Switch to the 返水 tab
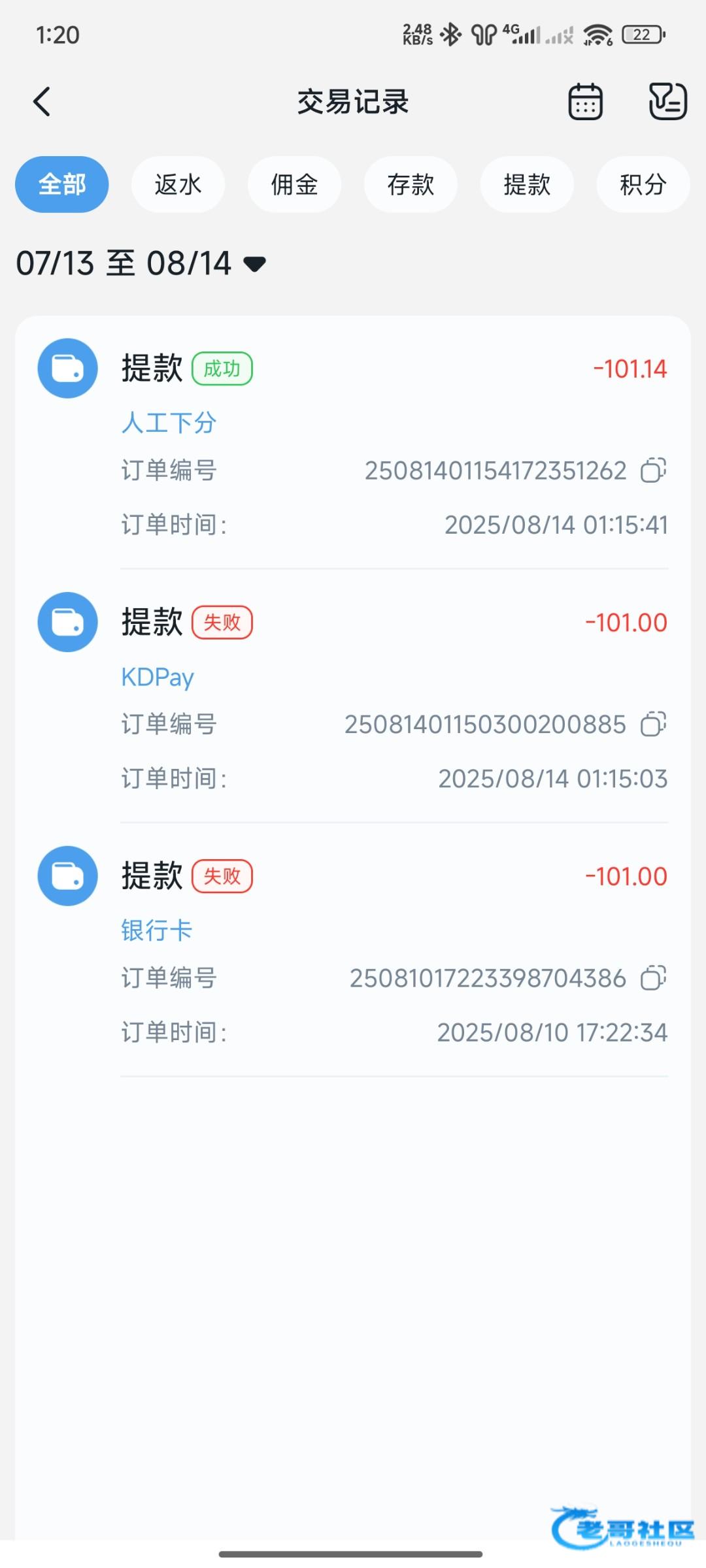The image size is (706, 1568). coord(178,184)
